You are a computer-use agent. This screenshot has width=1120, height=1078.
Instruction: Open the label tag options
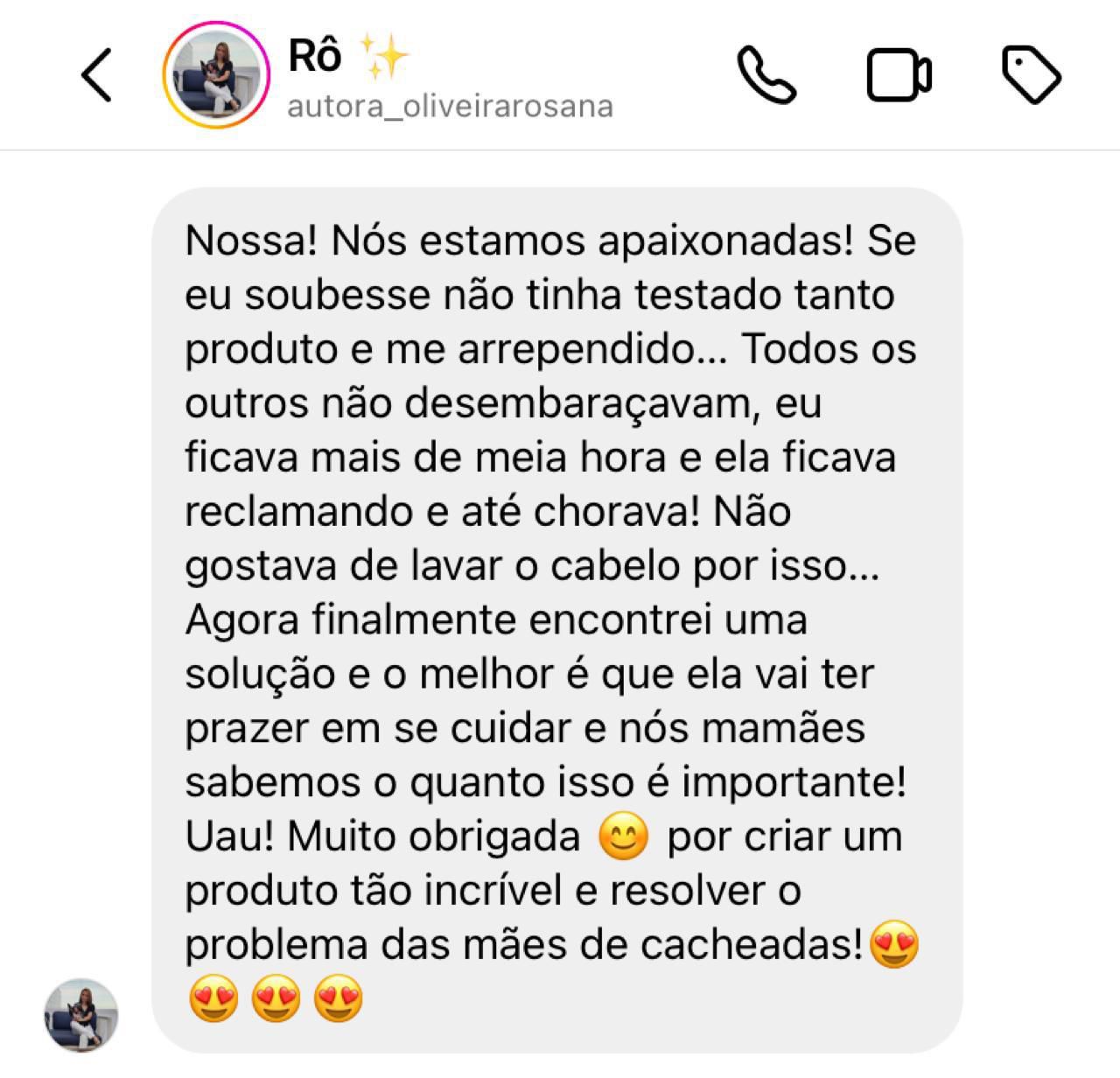coord(1031,75)
